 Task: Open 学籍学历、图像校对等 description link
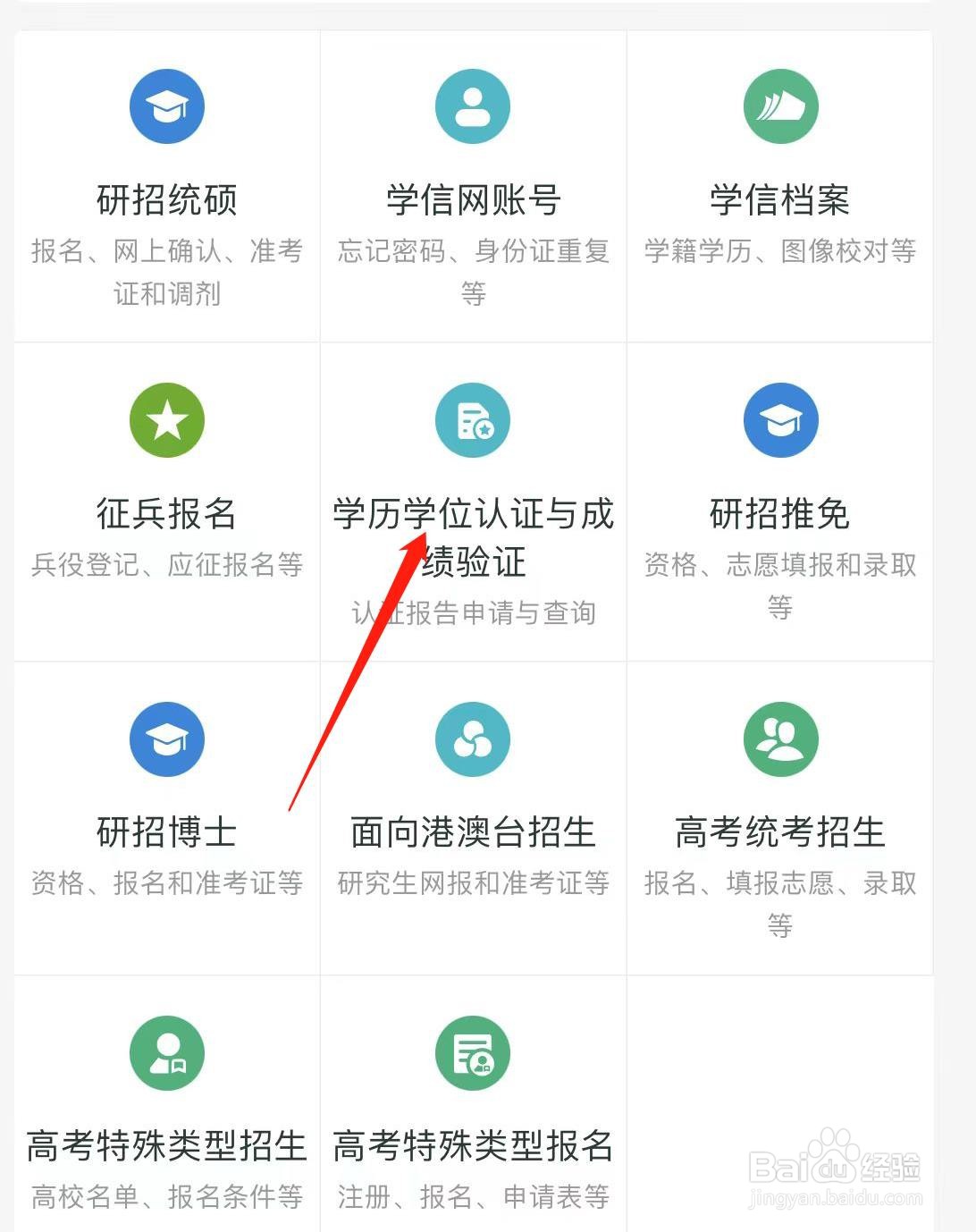[x=781, y=253]
